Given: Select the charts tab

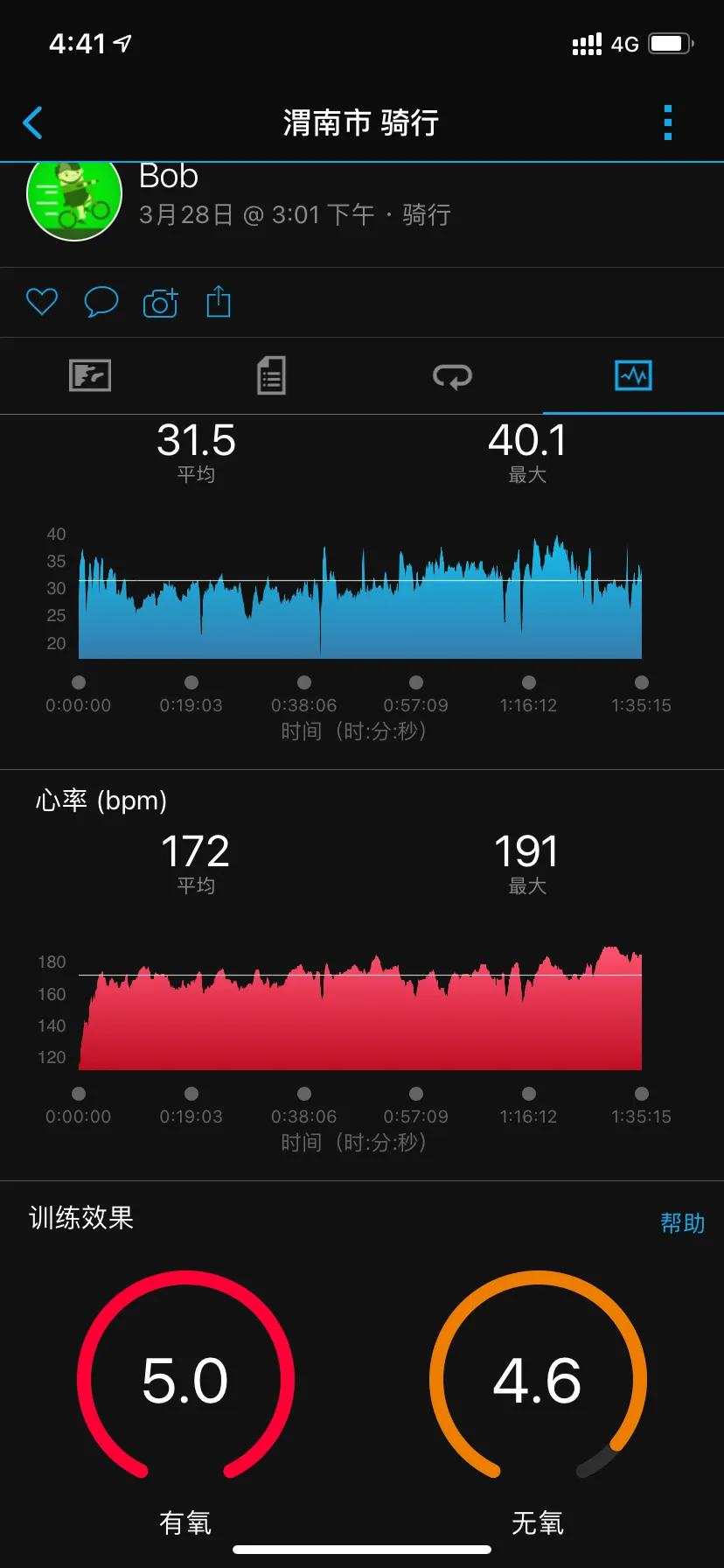Looking at the screenshot, I should 633,376.
